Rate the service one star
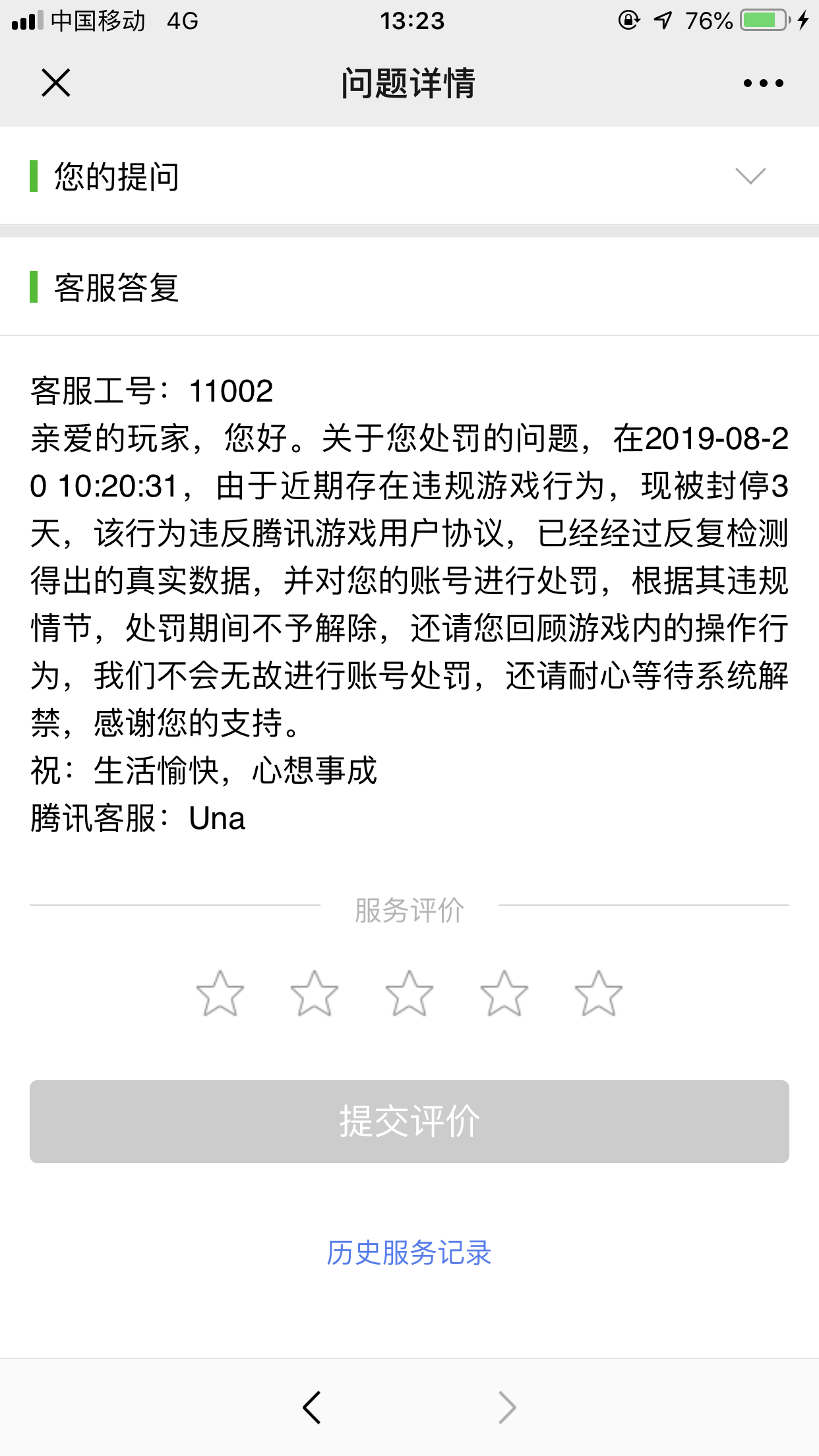819x1456 pixels. pos(220,993)
